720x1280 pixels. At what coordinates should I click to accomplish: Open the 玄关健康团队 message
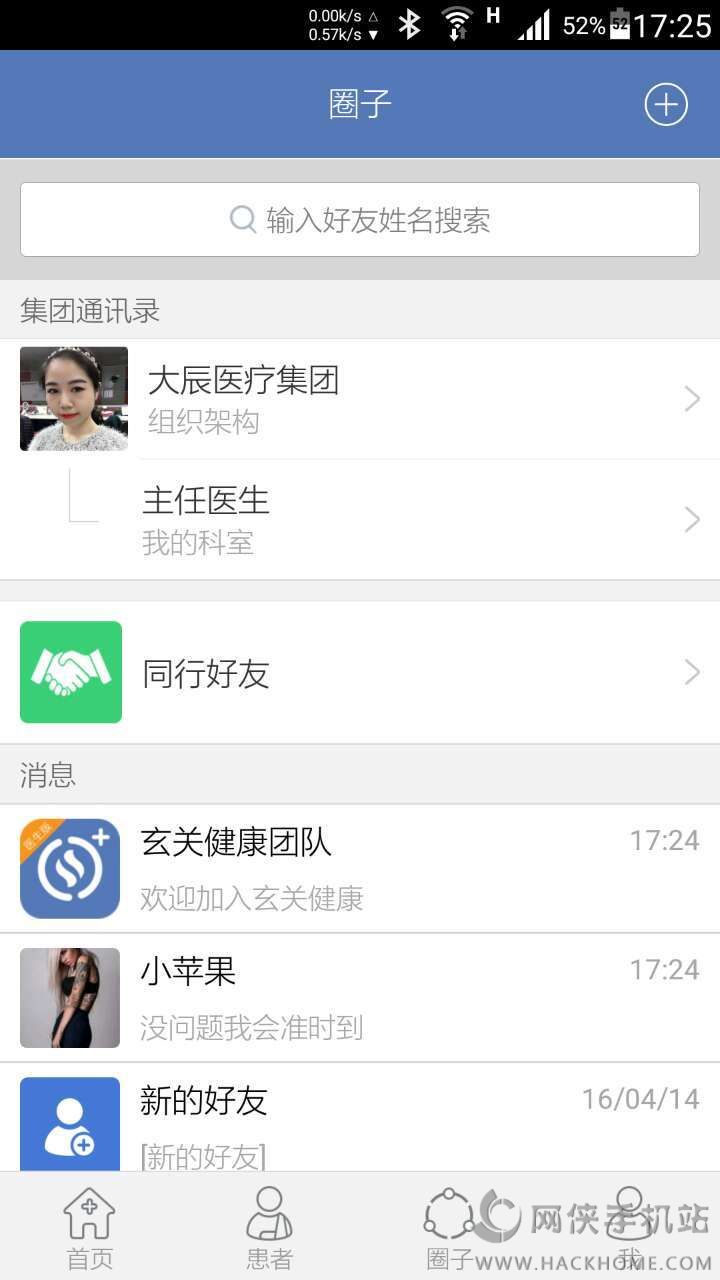[360, 868]
